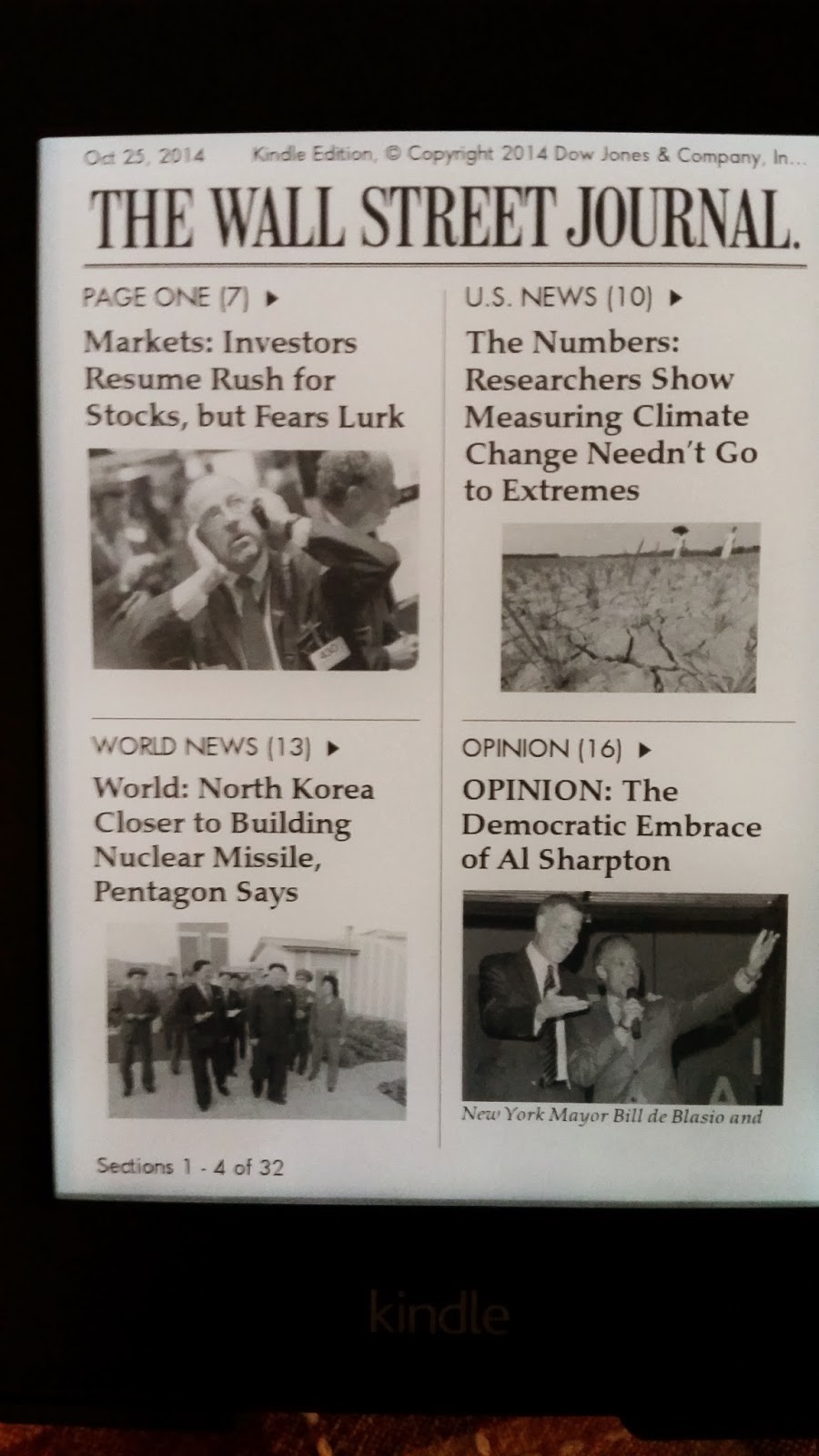The image size is (819, 1456).
Task: Read the North Korea nuclear missile article
Action: [234, 839]
